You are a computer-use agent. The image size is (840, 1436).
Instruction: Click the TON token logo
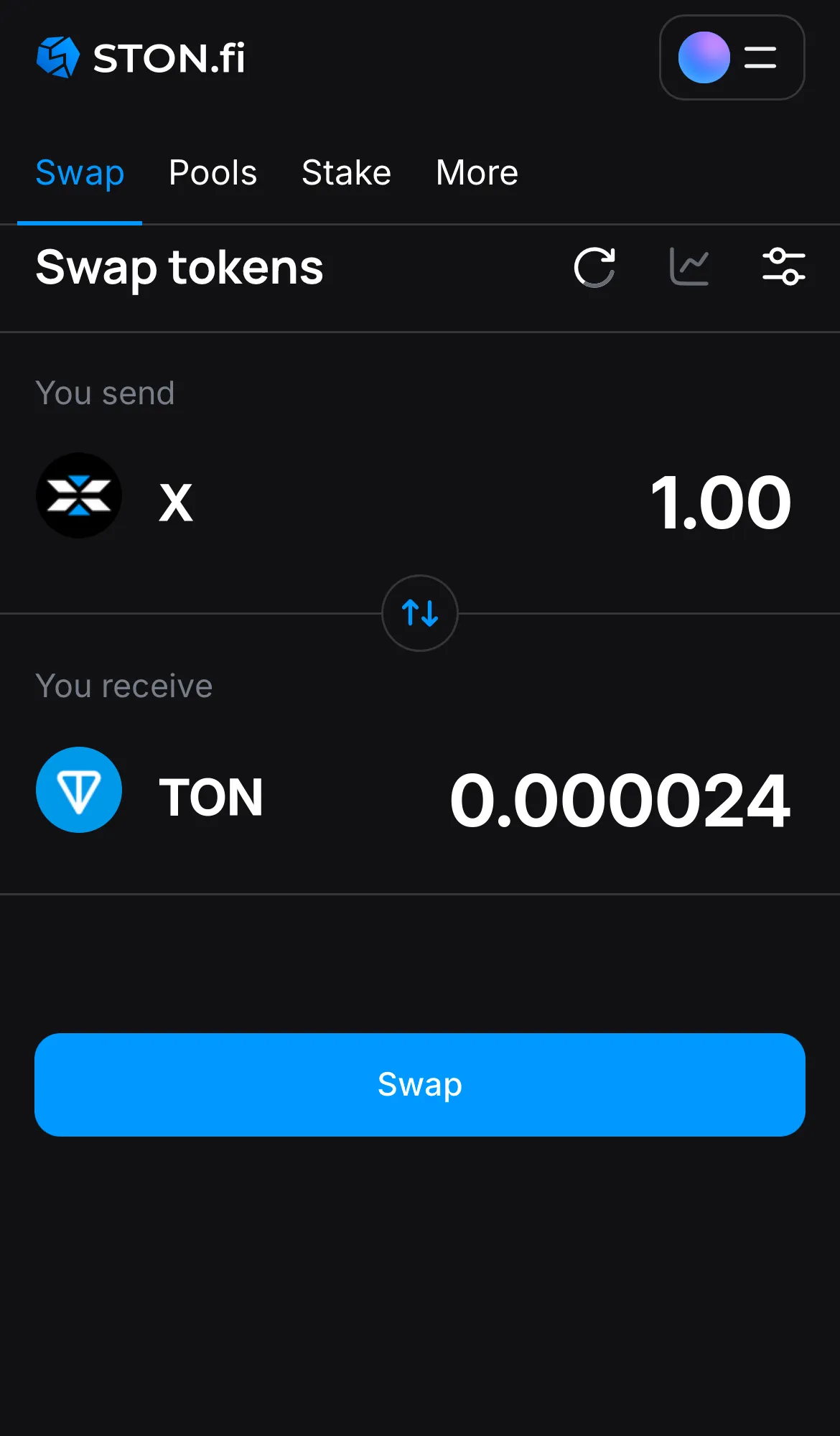pos(79,790)
